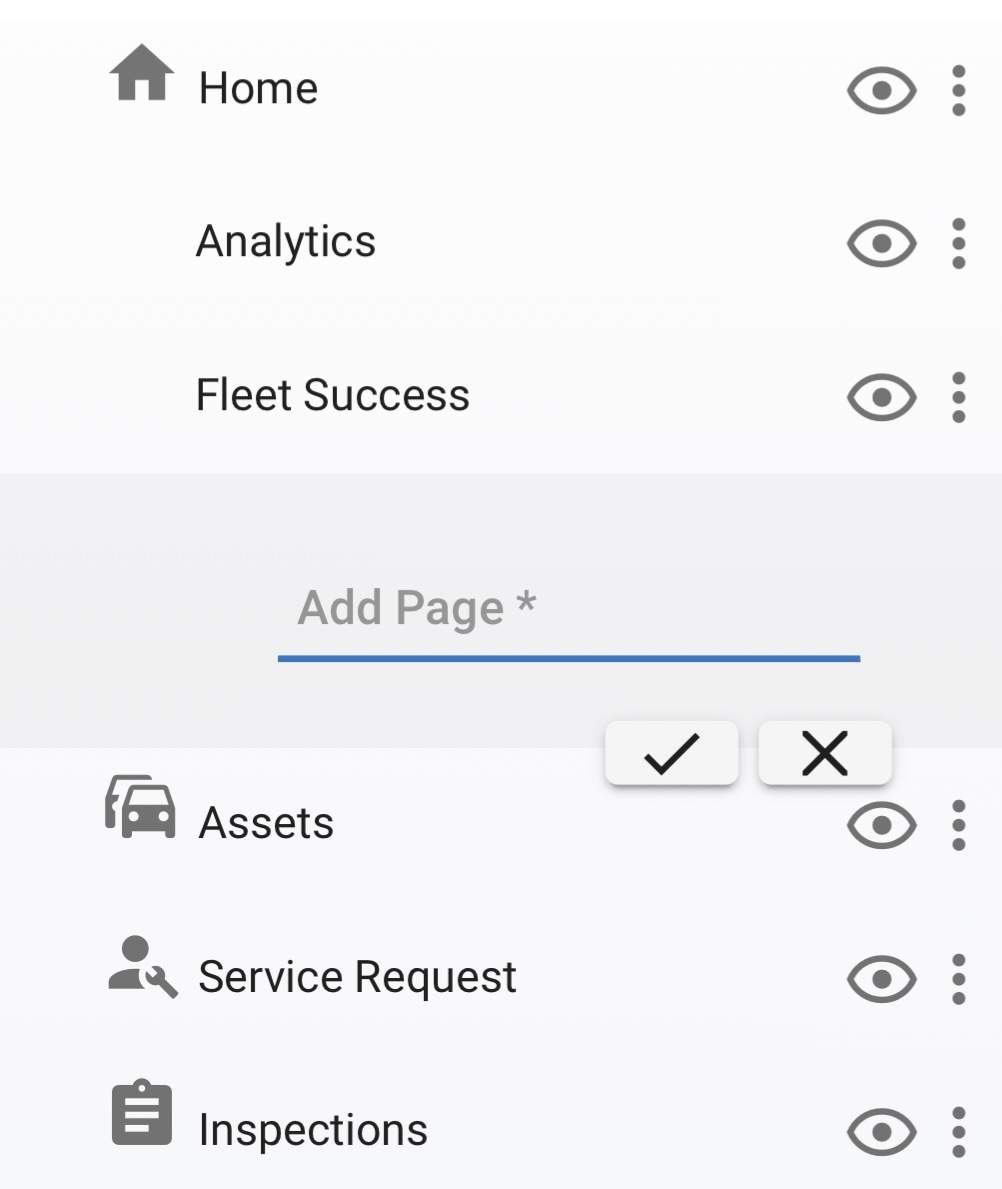Viewport: 1002px width, 1189px height.
Task: Click the blue underline of the Add Page field
Action: (570, 656)
